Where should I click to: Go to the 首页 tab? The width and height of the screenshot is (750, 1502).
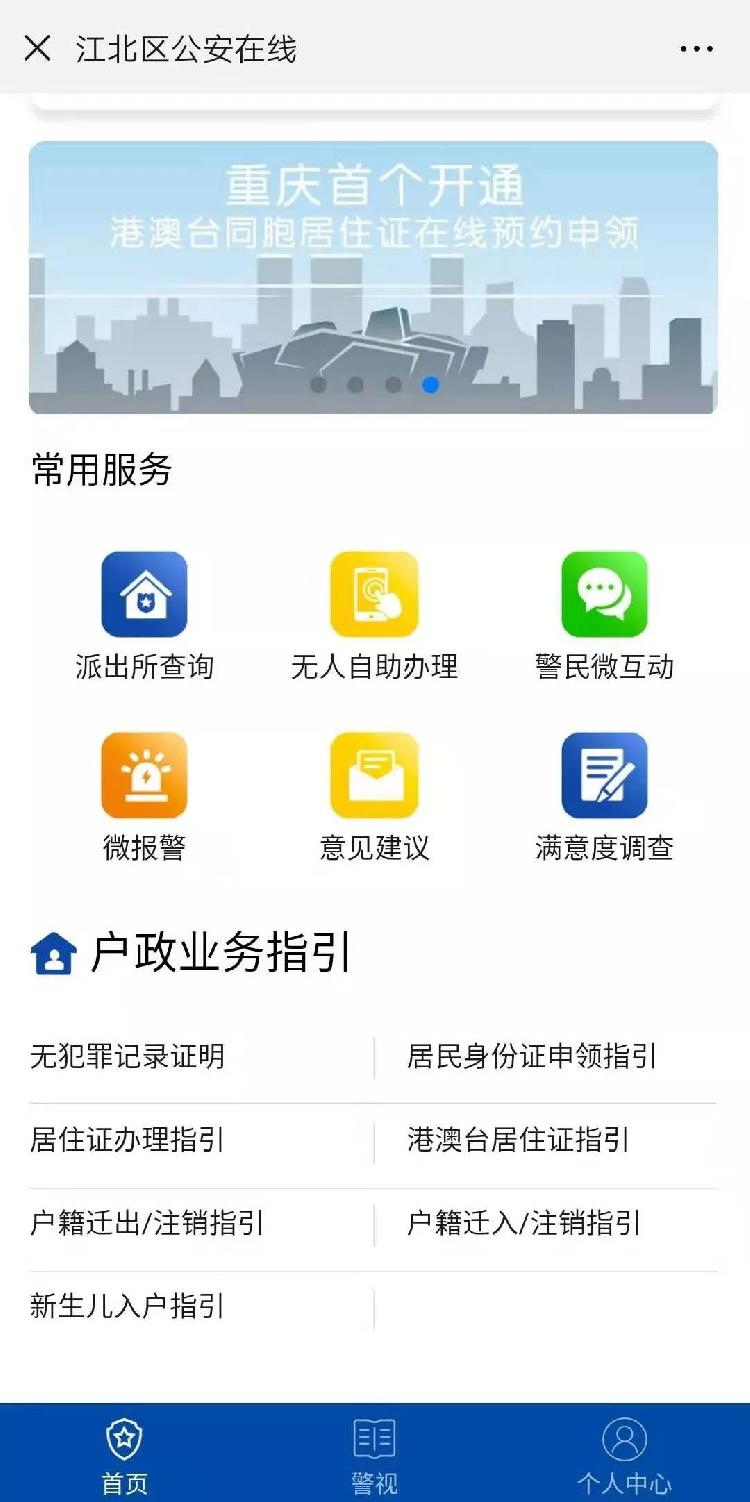(124, 1456)
